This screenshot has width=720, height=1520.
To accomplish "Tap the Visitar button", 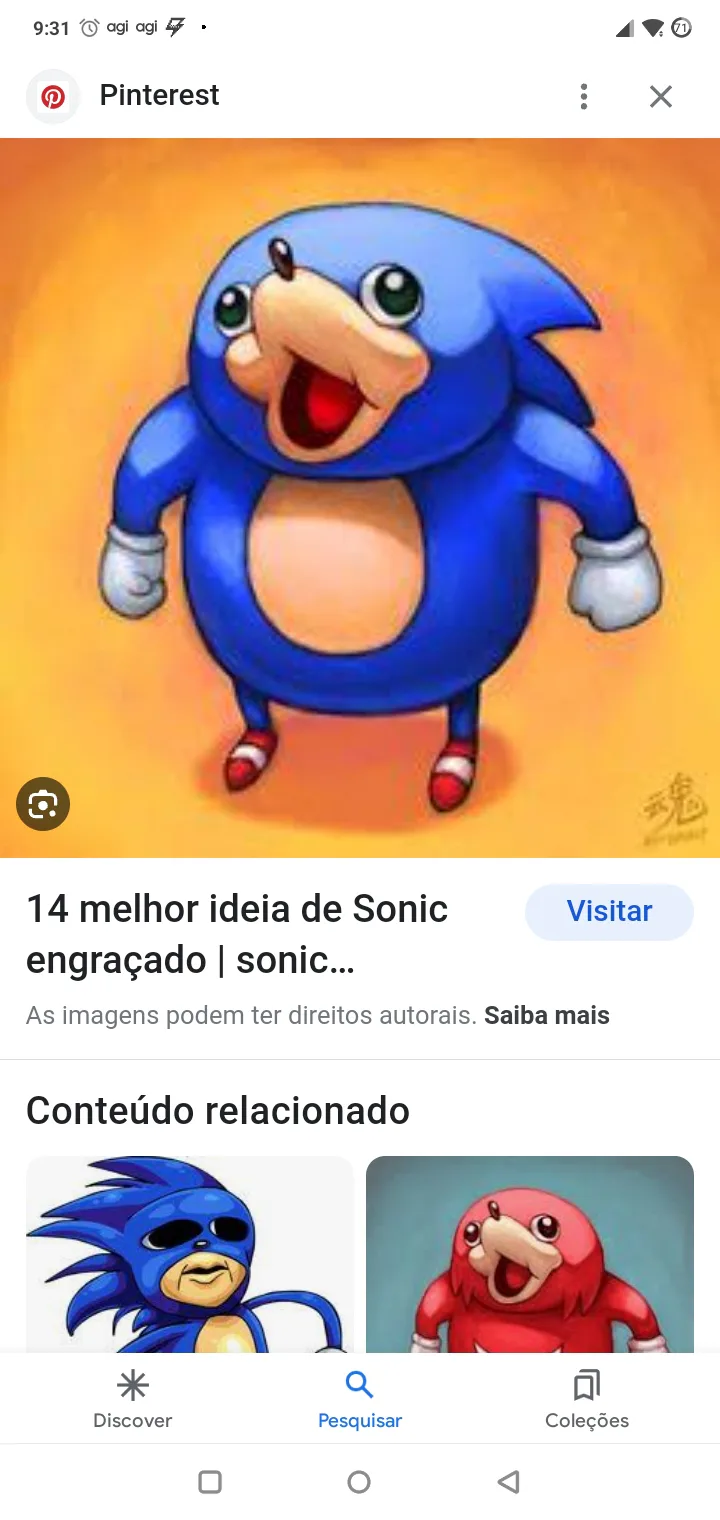I will [609, 911].
